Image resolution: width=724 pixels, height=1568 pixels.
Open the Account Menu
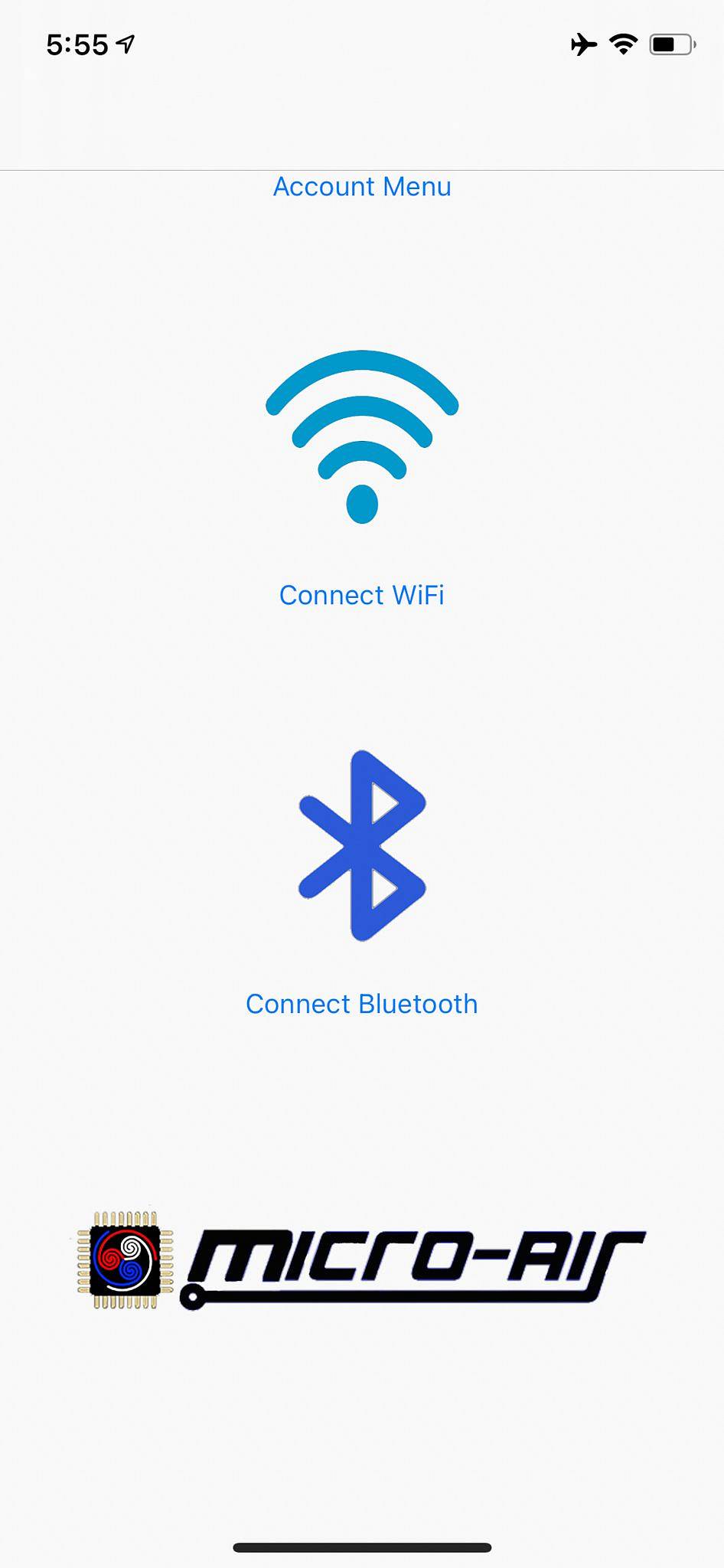(362, 187)
